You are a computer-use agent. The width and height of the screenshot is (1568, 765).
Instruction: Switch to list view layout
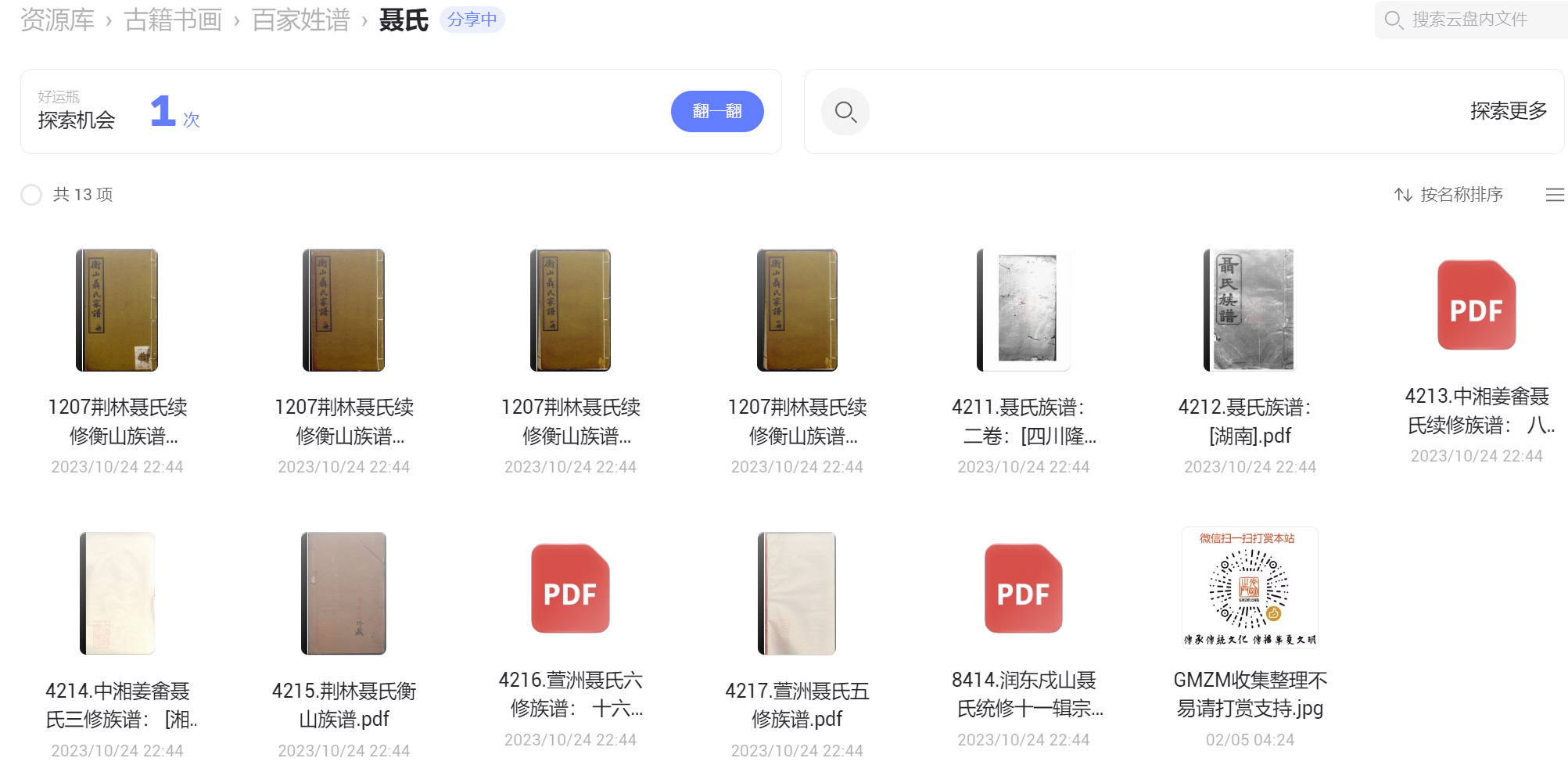pos(1555,195)
